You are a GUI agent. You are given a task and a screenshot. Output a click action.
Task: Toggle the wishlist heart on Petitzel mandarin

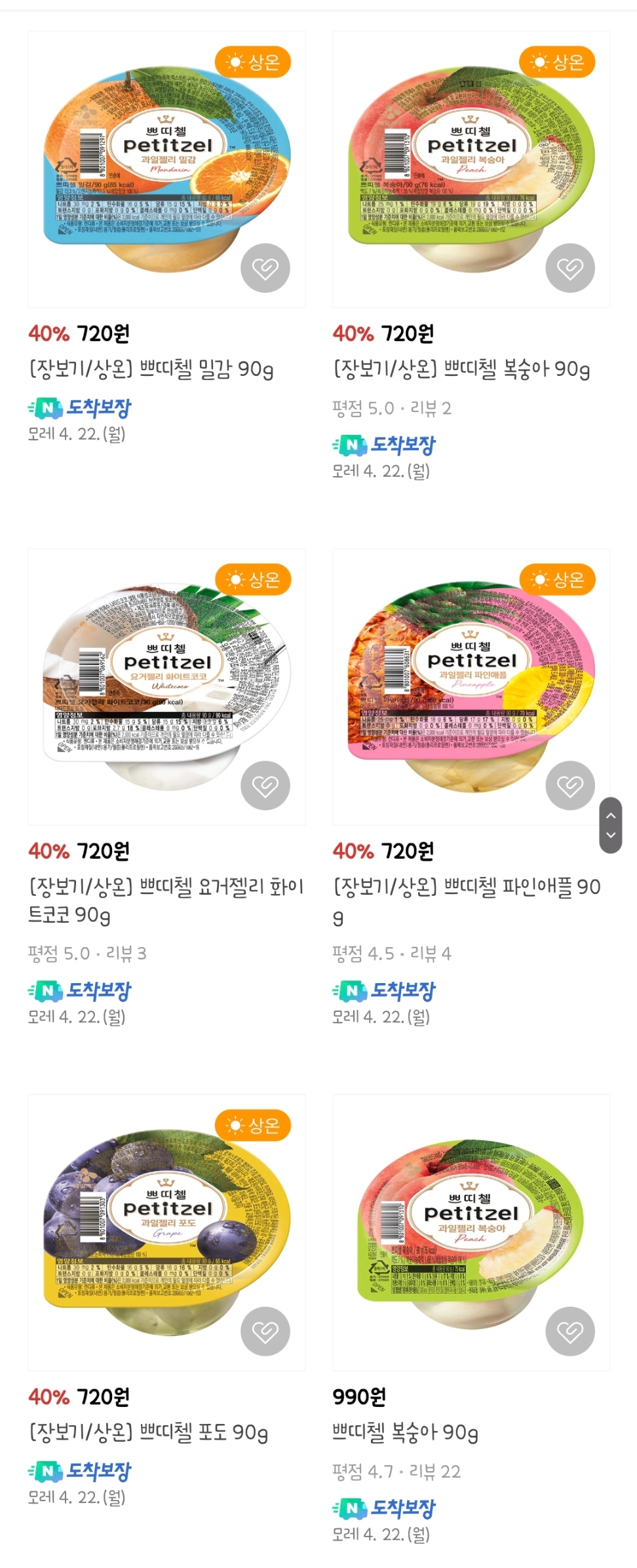(x=264, y=267)
